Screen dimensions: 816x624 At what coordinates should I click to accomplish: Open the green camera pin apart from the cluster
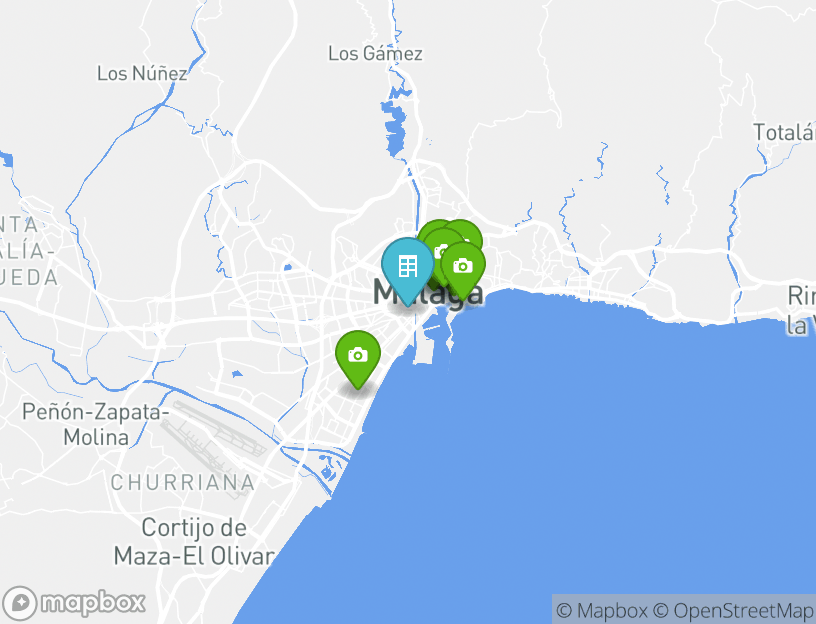pos(358,355)
